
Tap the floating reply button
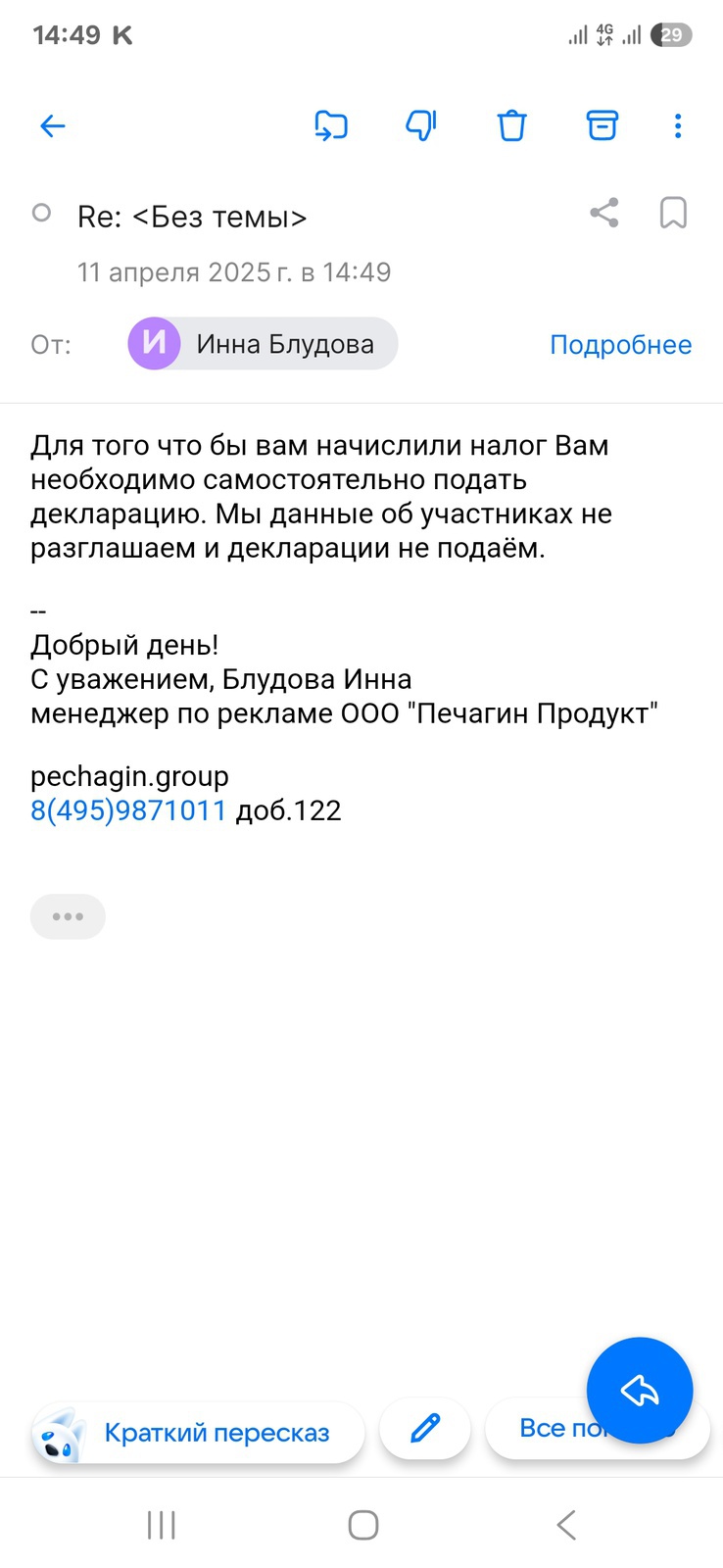point(640,1390)
